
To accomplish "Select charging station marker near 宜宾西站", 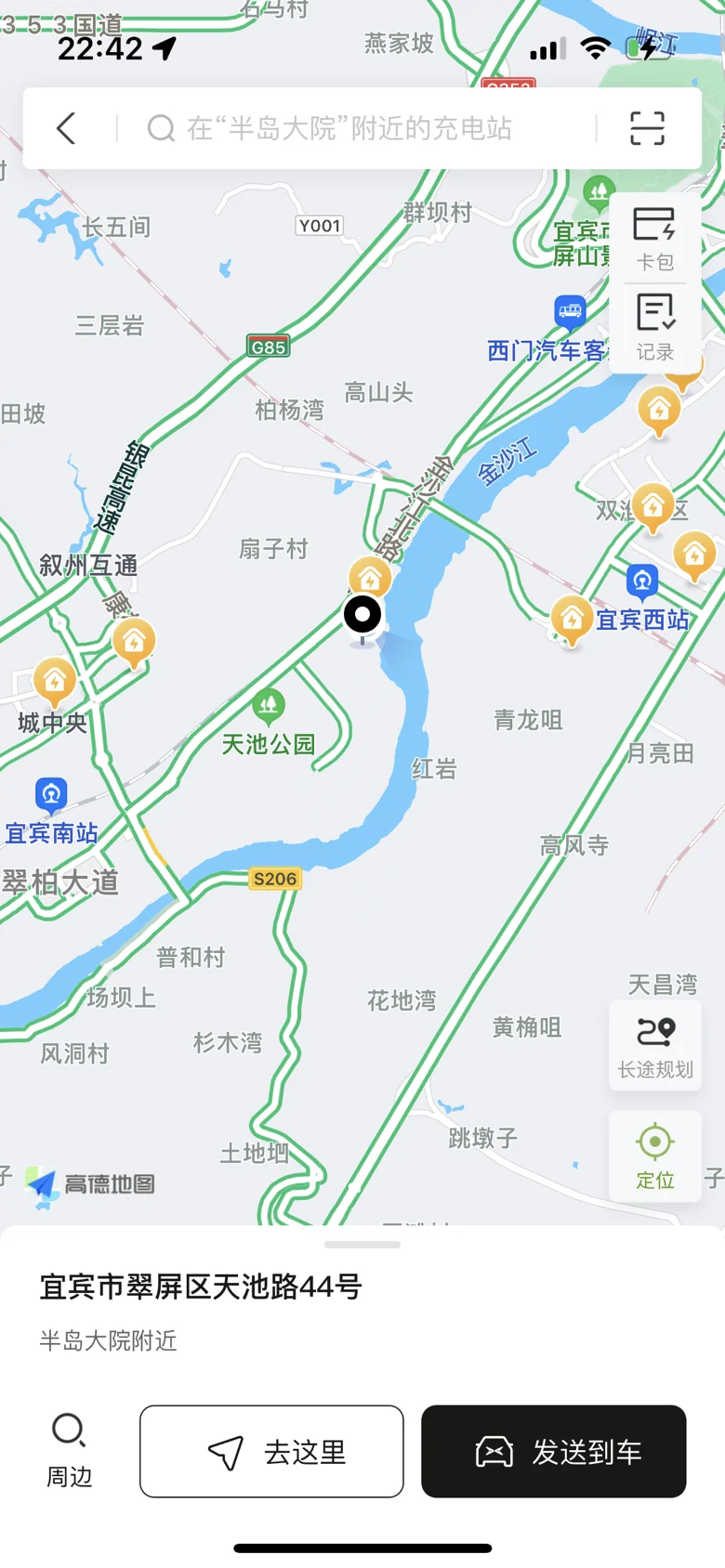I will pos(572,620).
